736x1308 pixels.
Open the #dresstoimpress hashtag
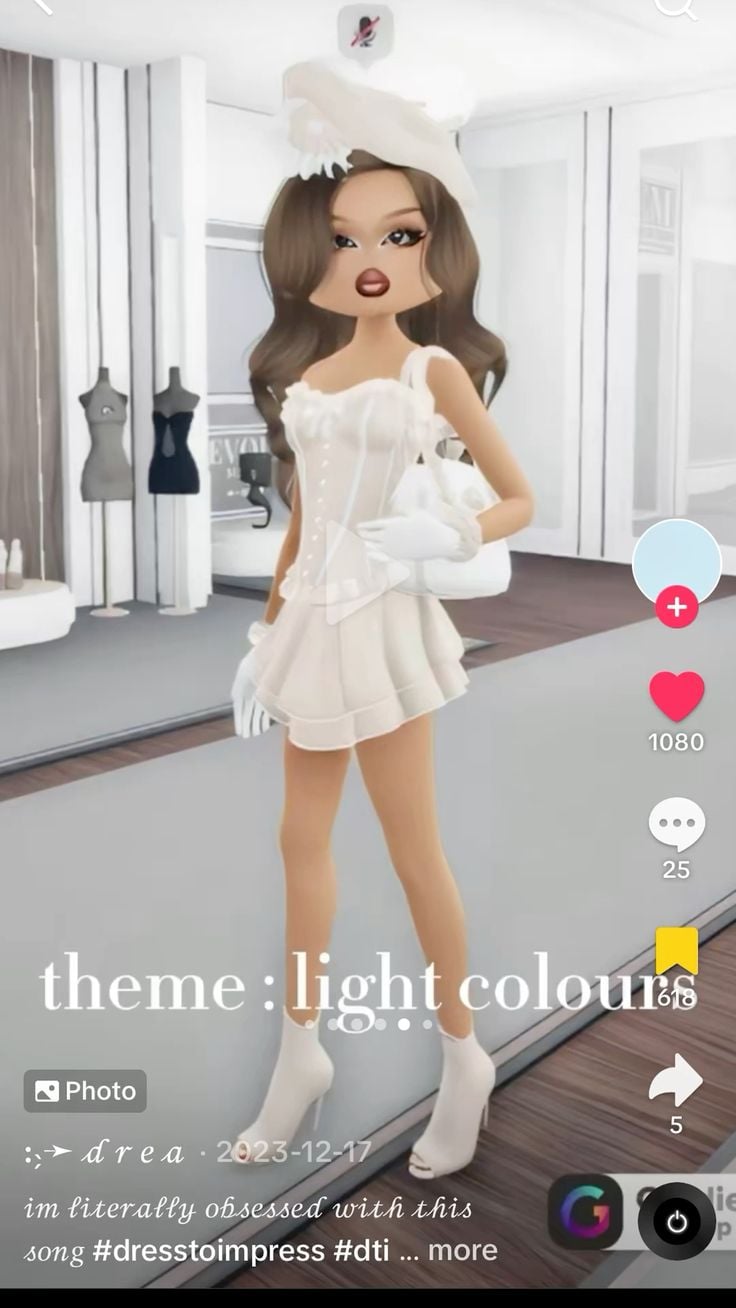click(x=209, y=1250)
